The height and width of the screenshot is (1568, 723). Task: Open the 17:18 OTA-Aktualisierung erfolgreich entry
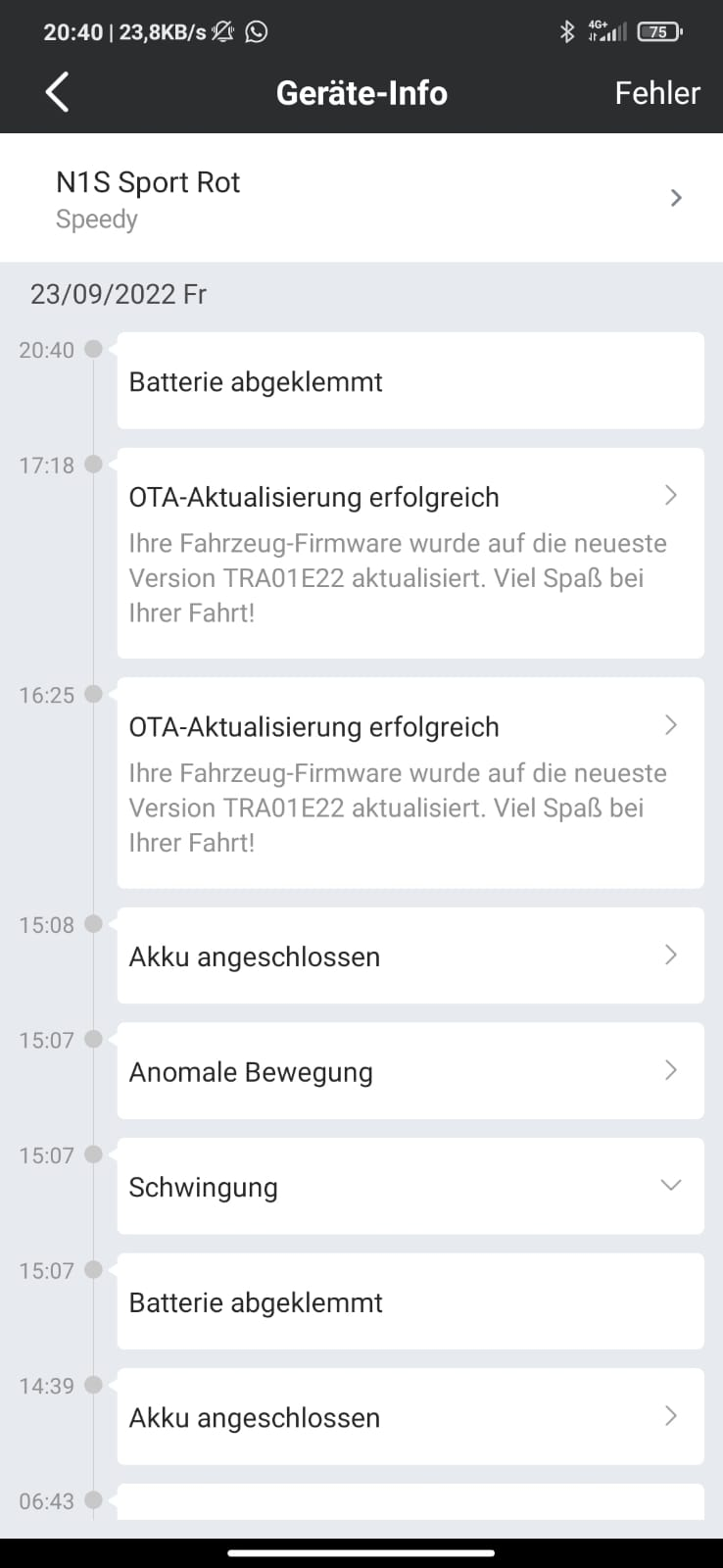[x=410, y=553]
